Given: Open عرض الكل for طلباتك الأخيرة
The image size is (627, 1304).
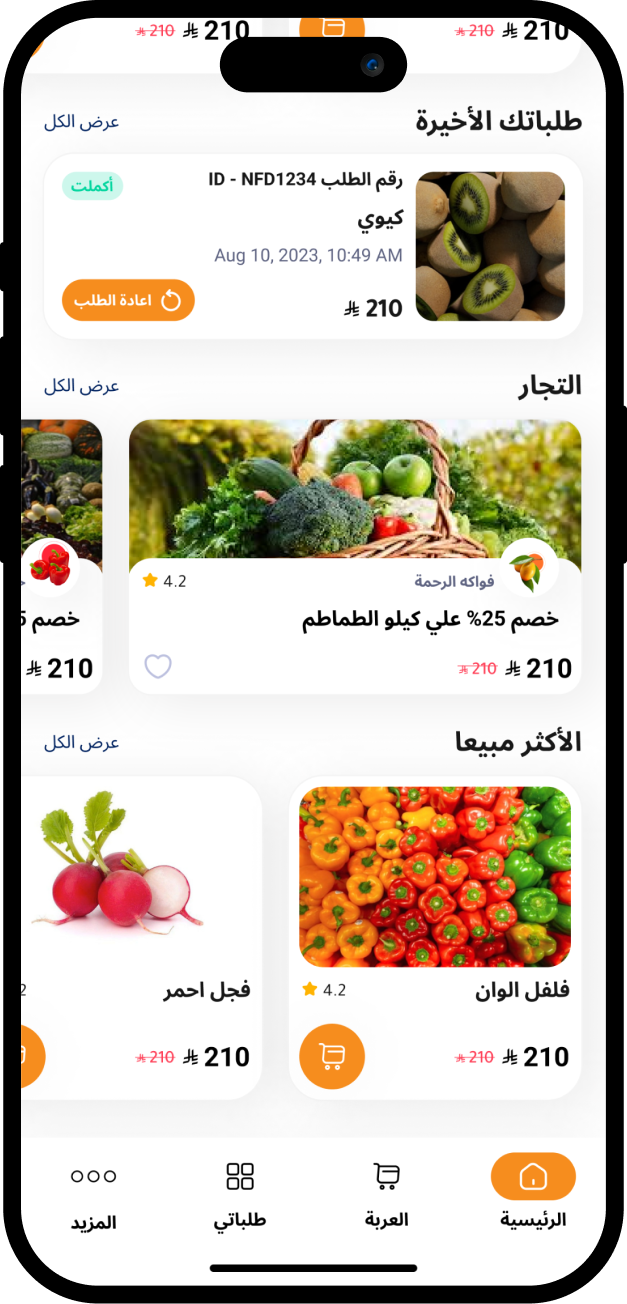Looking at the screenshot, I should (x=81, y=122).
